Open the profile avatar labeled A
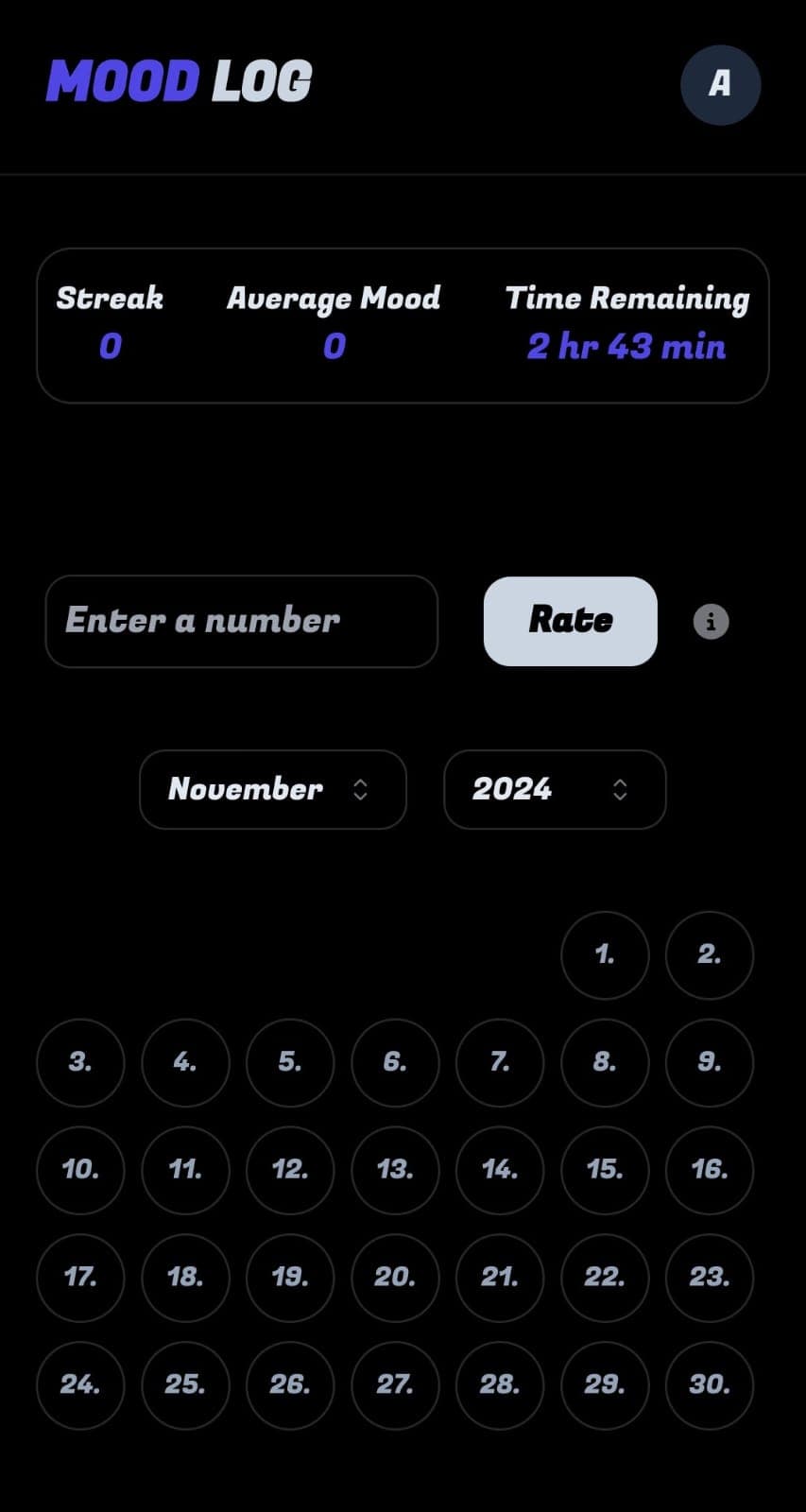Image resolution: width=806 pixels, height=1512 pixels. click(x=720, y=84)
